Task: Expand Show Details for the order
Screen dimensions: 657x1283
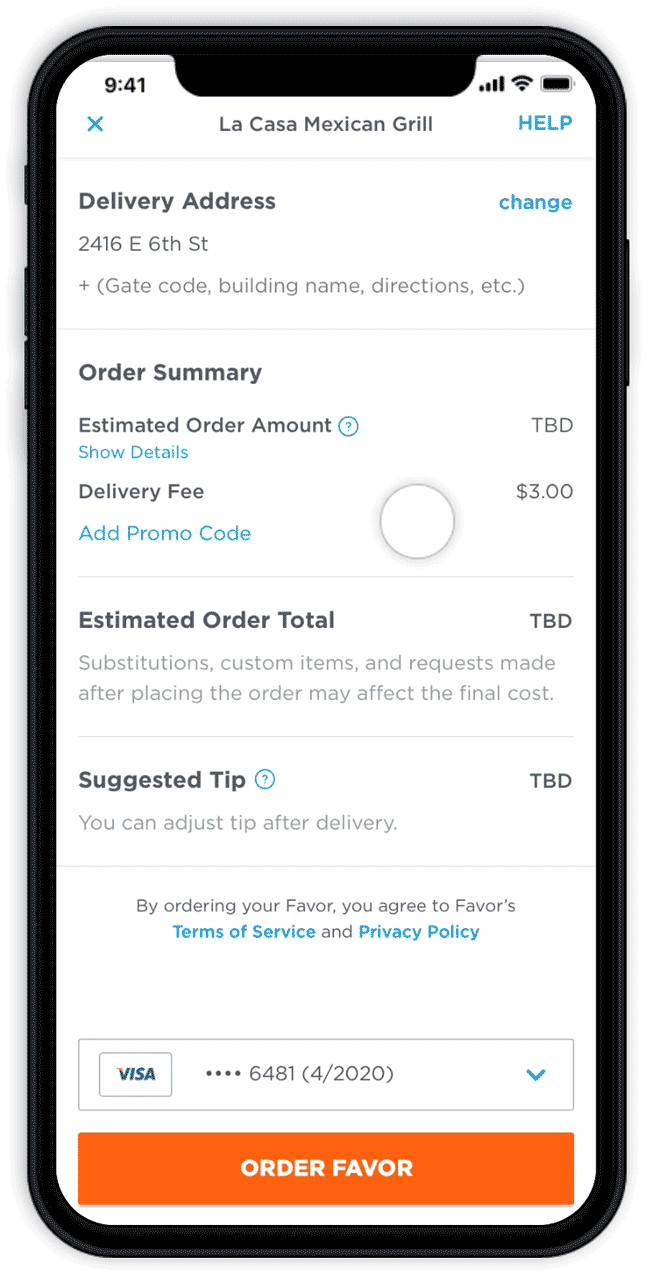Action: 133,452
